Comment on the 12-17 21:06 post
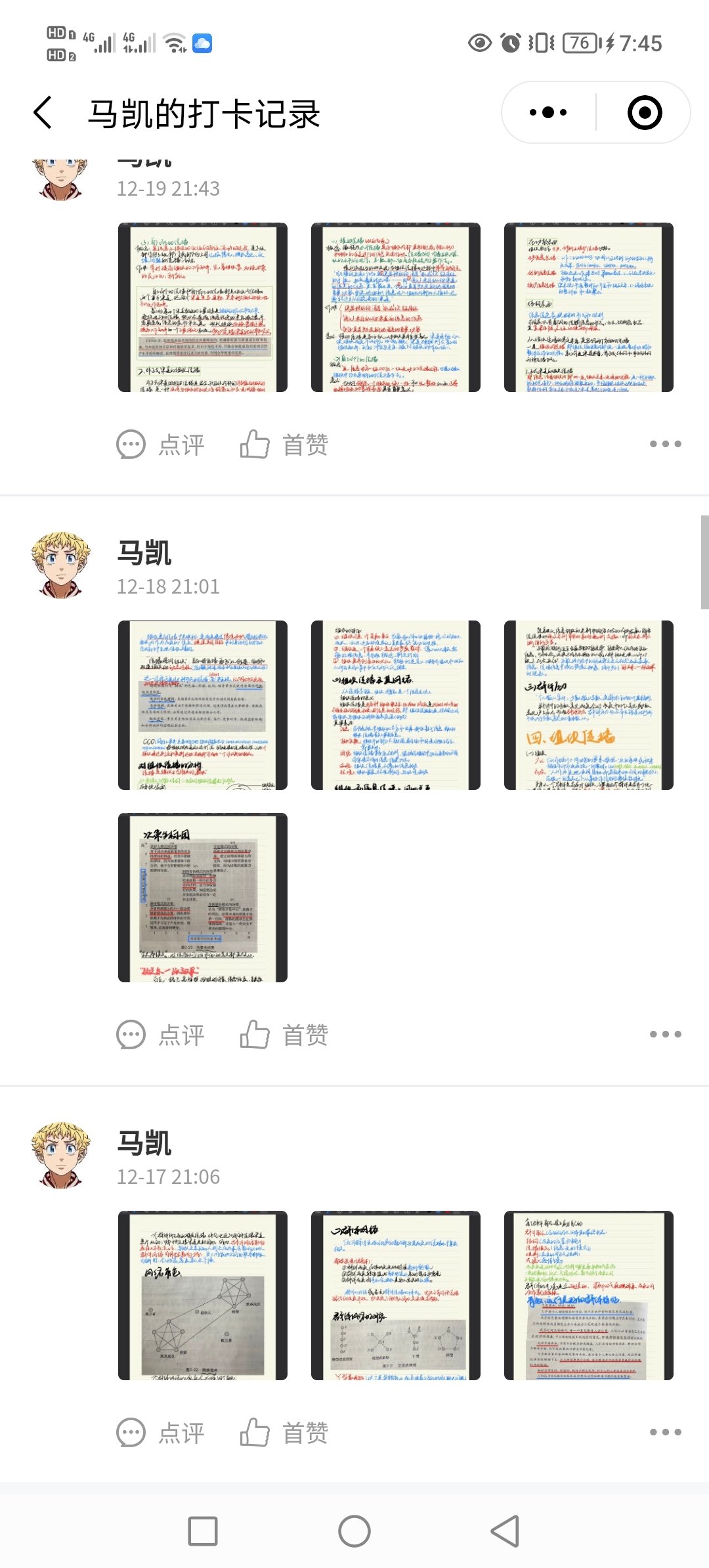Viewport: 709px width, 1568px height. [x=161, y=1433]
